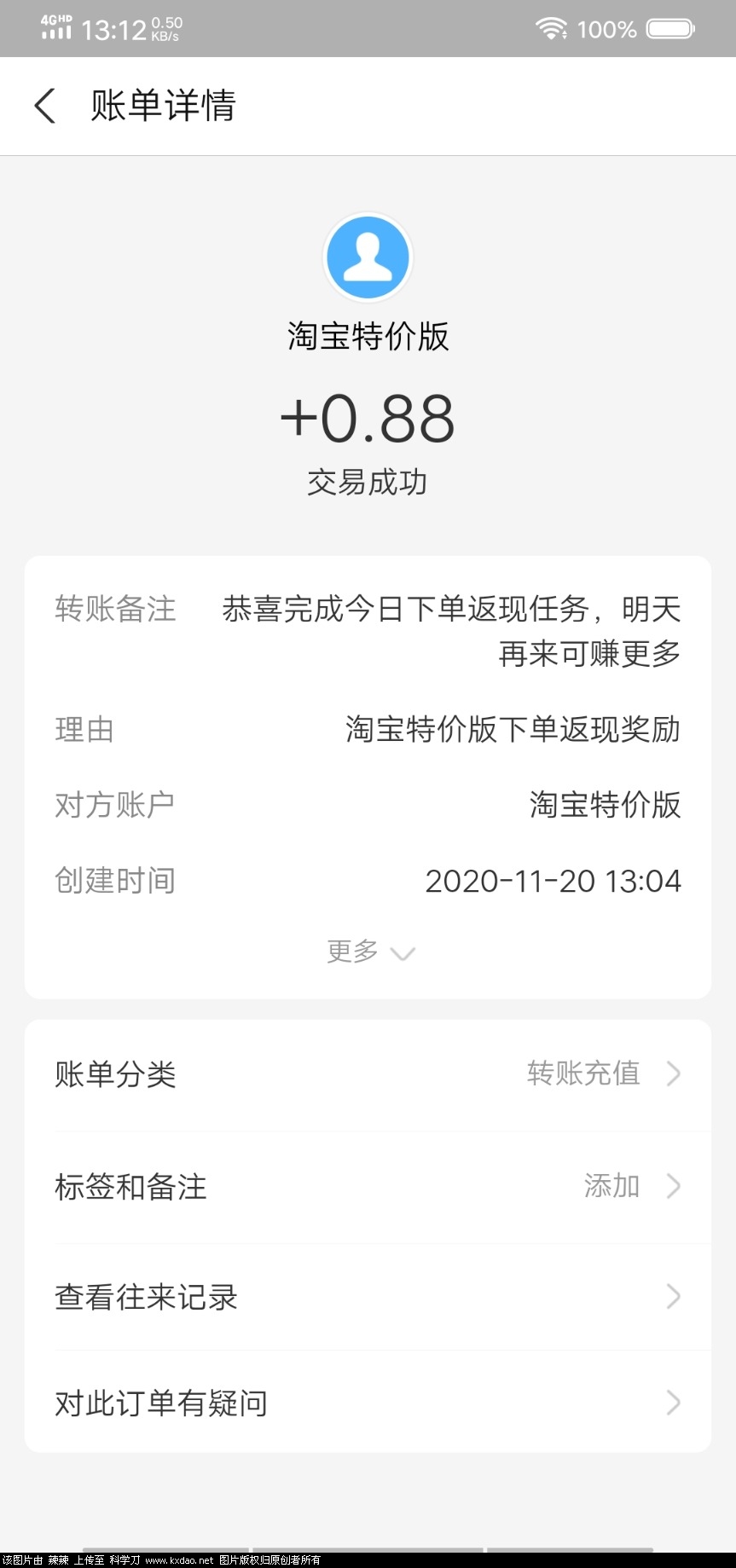Select the 转账充值 classification label
The width and height of the screenshot is (736, 1568).
[x=583, y=1073]
